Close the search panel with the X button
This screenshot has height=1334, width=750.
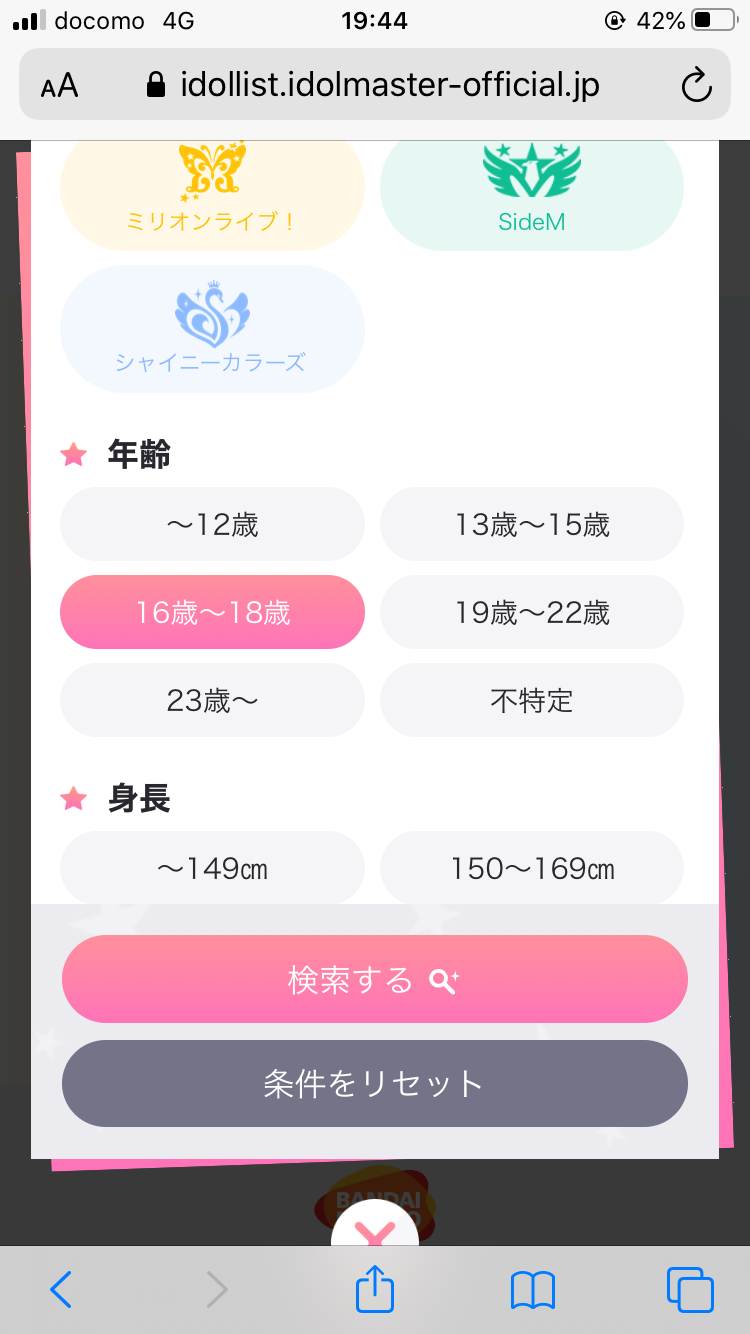375,1229
